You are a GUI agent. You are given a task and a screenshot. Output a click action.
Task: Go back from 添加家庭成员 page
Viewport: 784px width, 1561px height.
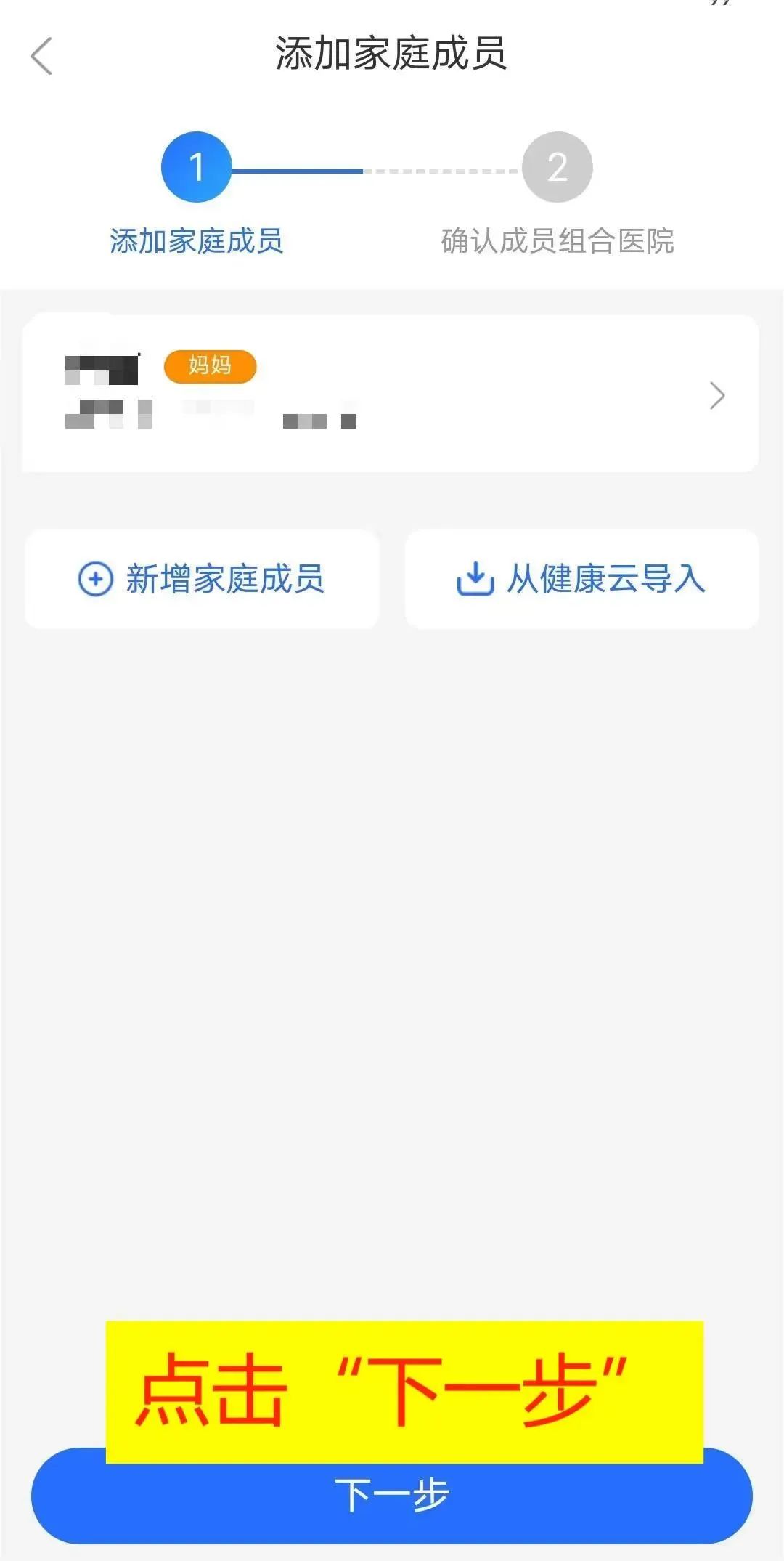click(x=42, y=56)
